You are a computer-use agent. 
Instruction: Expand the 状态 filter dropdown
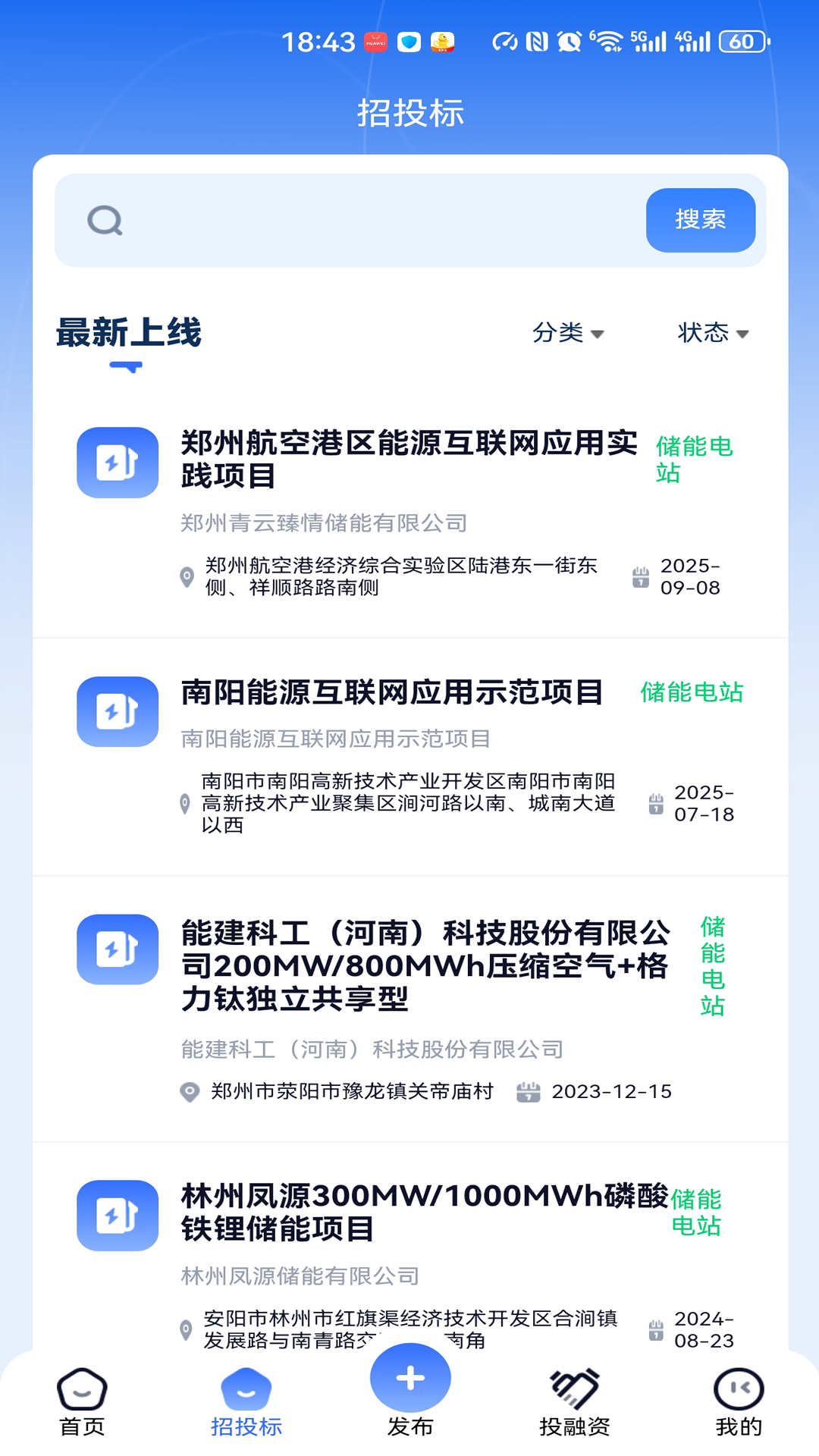click(x=713, y=333)
